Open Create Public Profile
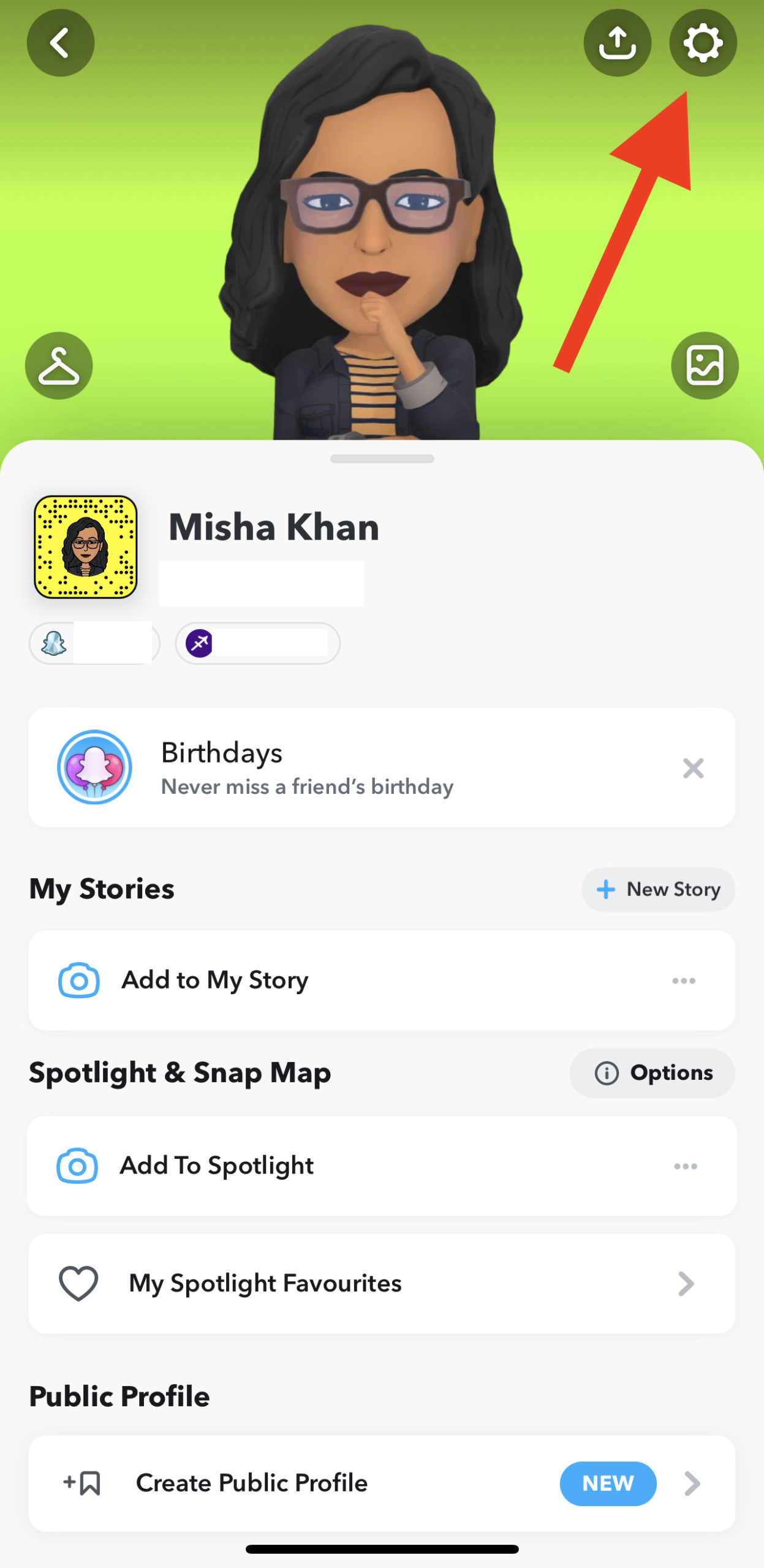Image resolution: width=764 pixels, height=1568 pixels. 382,1483
